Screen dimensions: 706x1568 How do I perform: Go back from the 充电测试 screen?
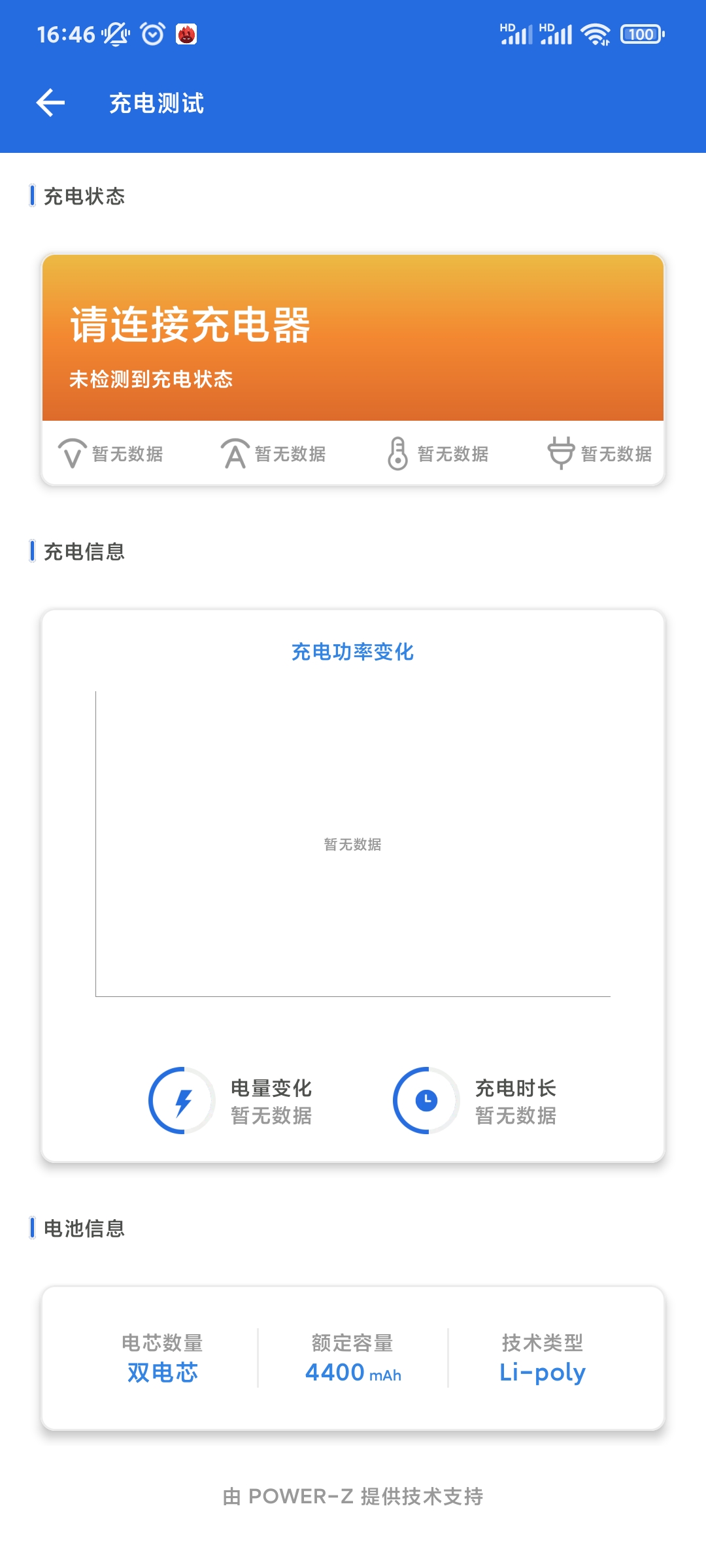click(x=50, y=103)
